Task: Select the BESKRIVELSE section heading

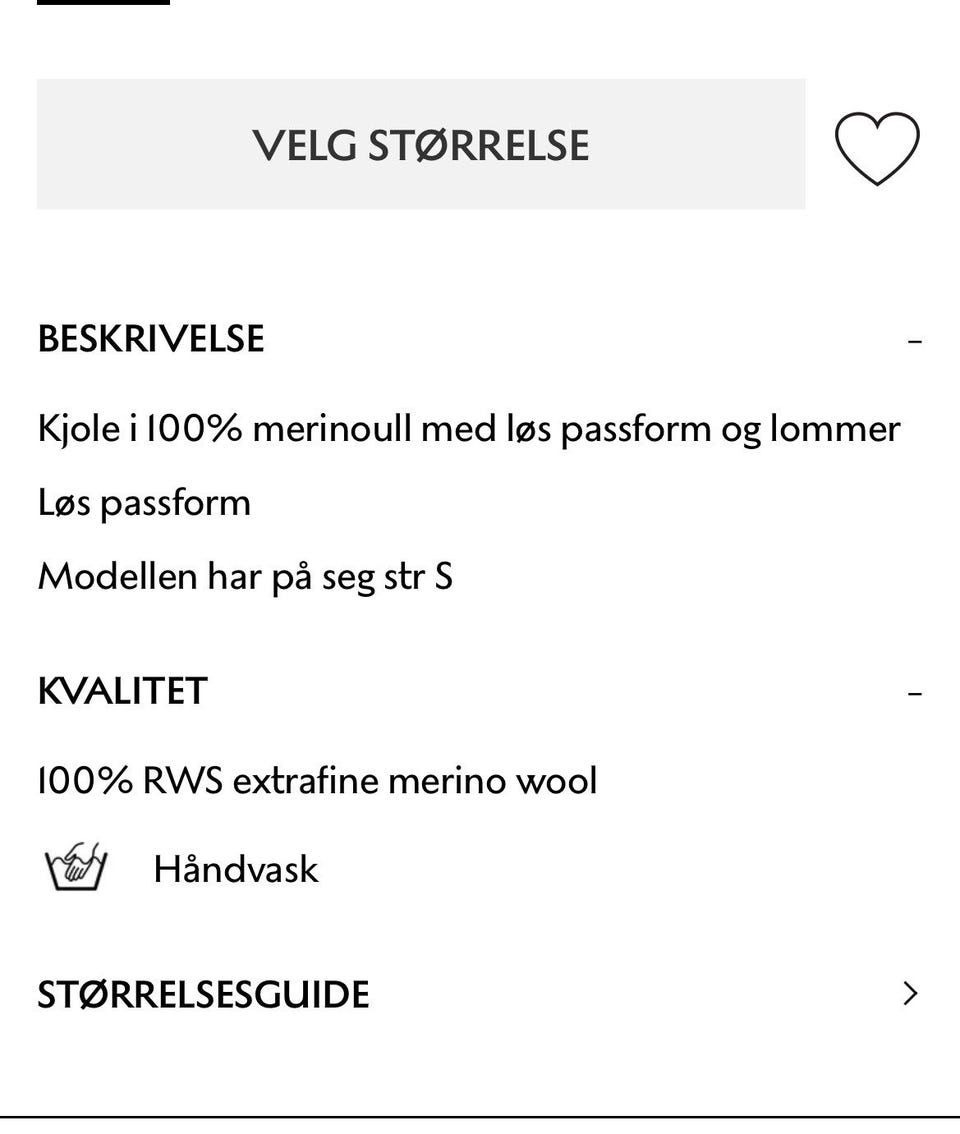Action: pos(150,338)
